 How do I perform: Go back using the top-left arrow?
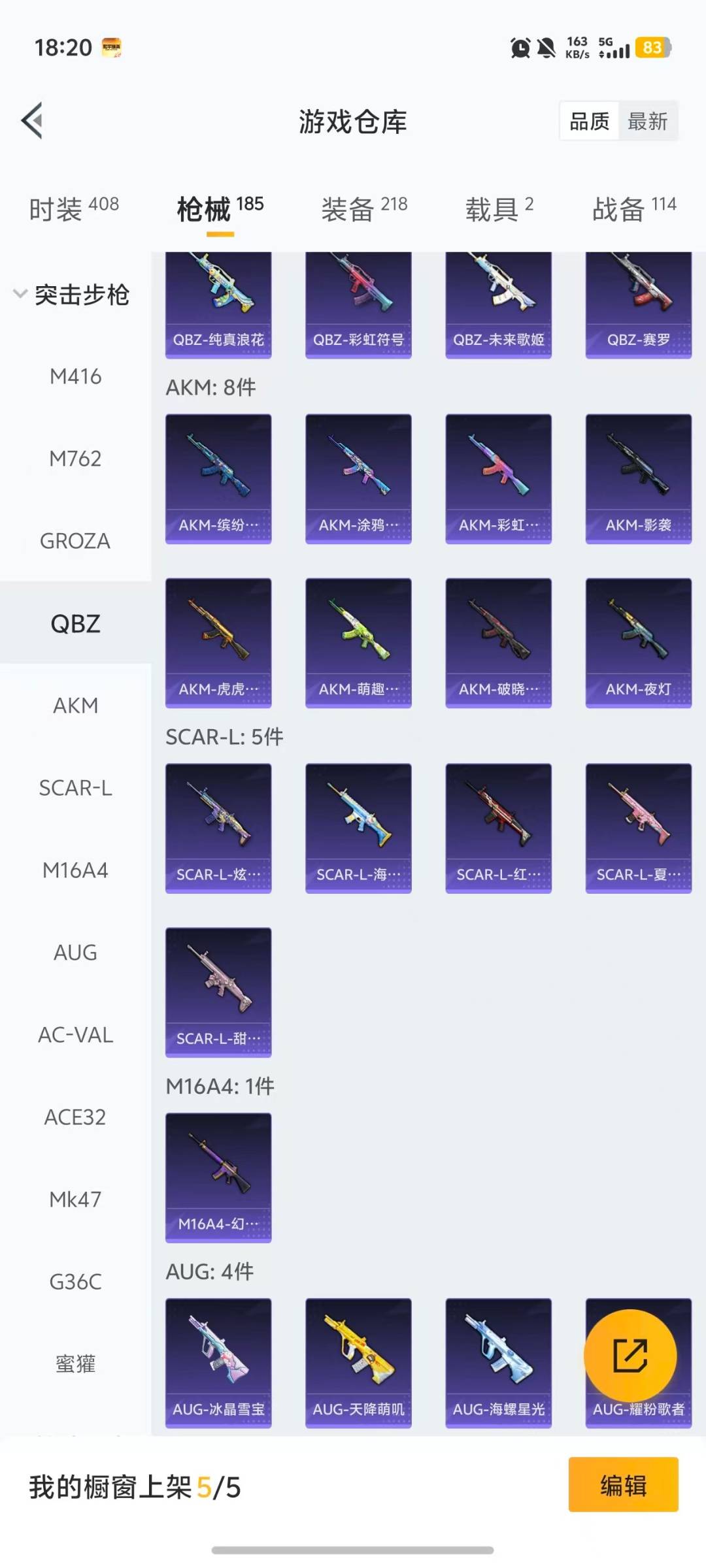point(33,121)
